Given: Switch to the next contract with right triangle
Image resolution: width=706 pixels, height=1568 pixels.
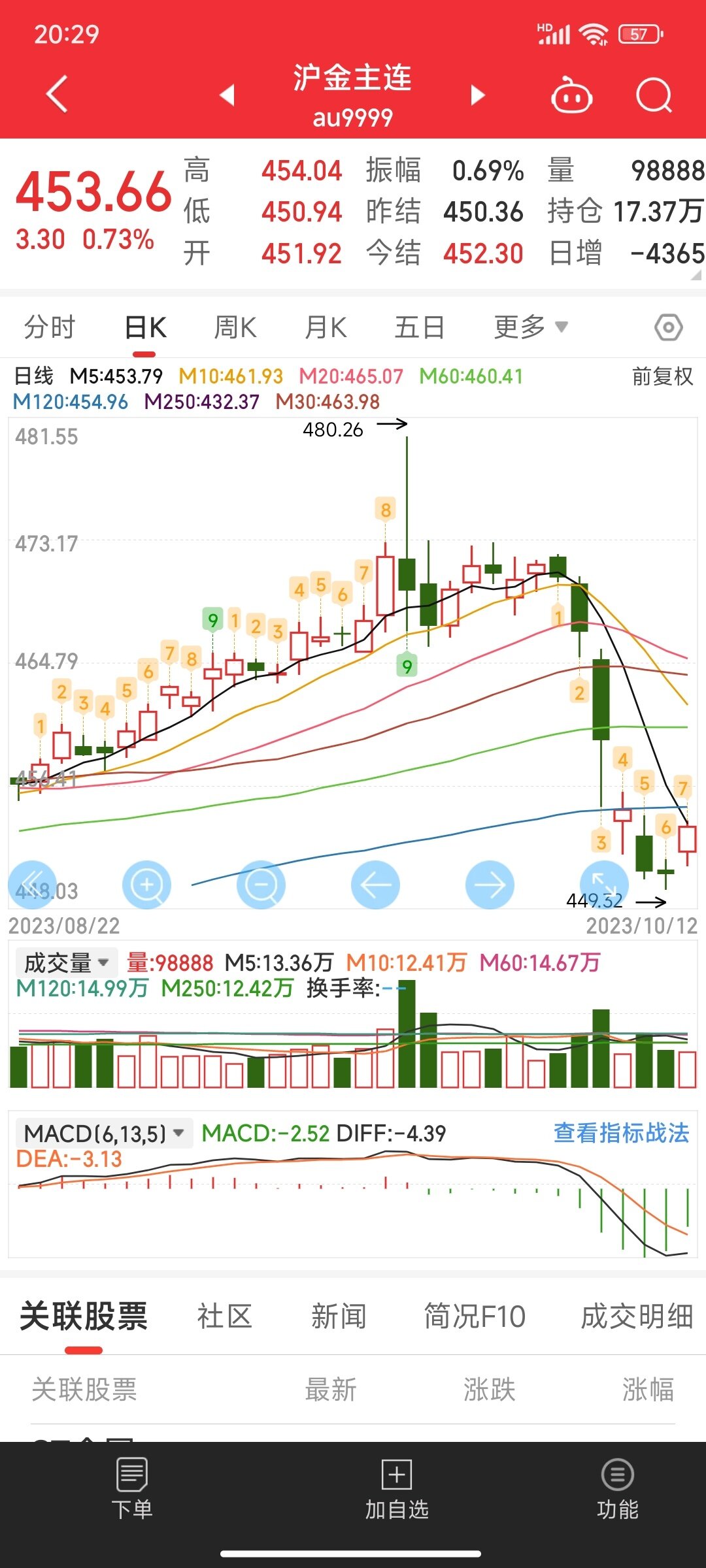Looking at the screenshot, I should [479, 95].
